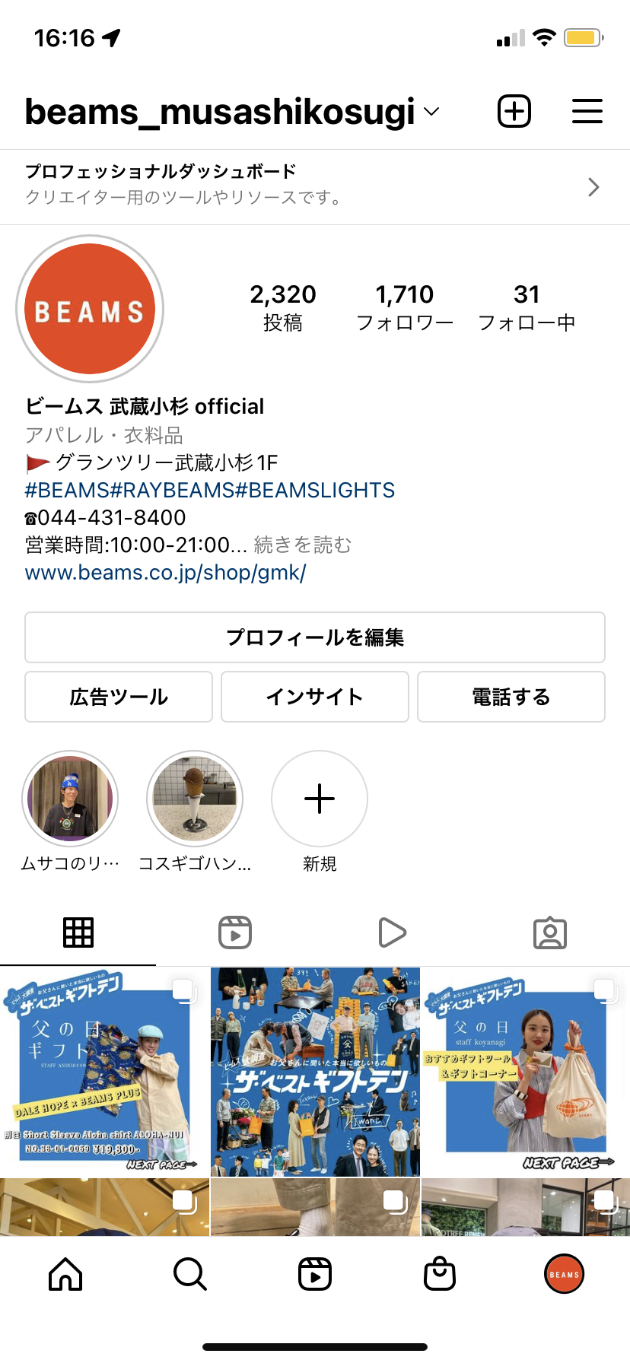Add a 新規 highlight
Image resolution: width=630 pixels, height=1363 pixels.
point(319,799)
